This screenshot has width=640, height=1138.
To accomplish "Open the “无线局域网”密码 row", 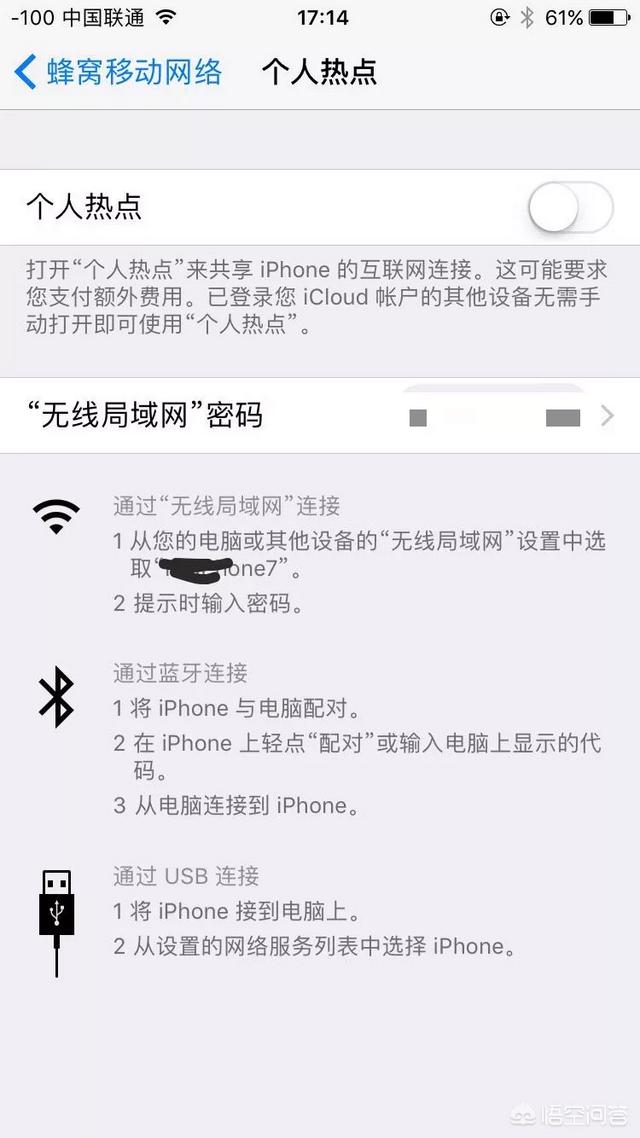I will [x=320, y=416].
